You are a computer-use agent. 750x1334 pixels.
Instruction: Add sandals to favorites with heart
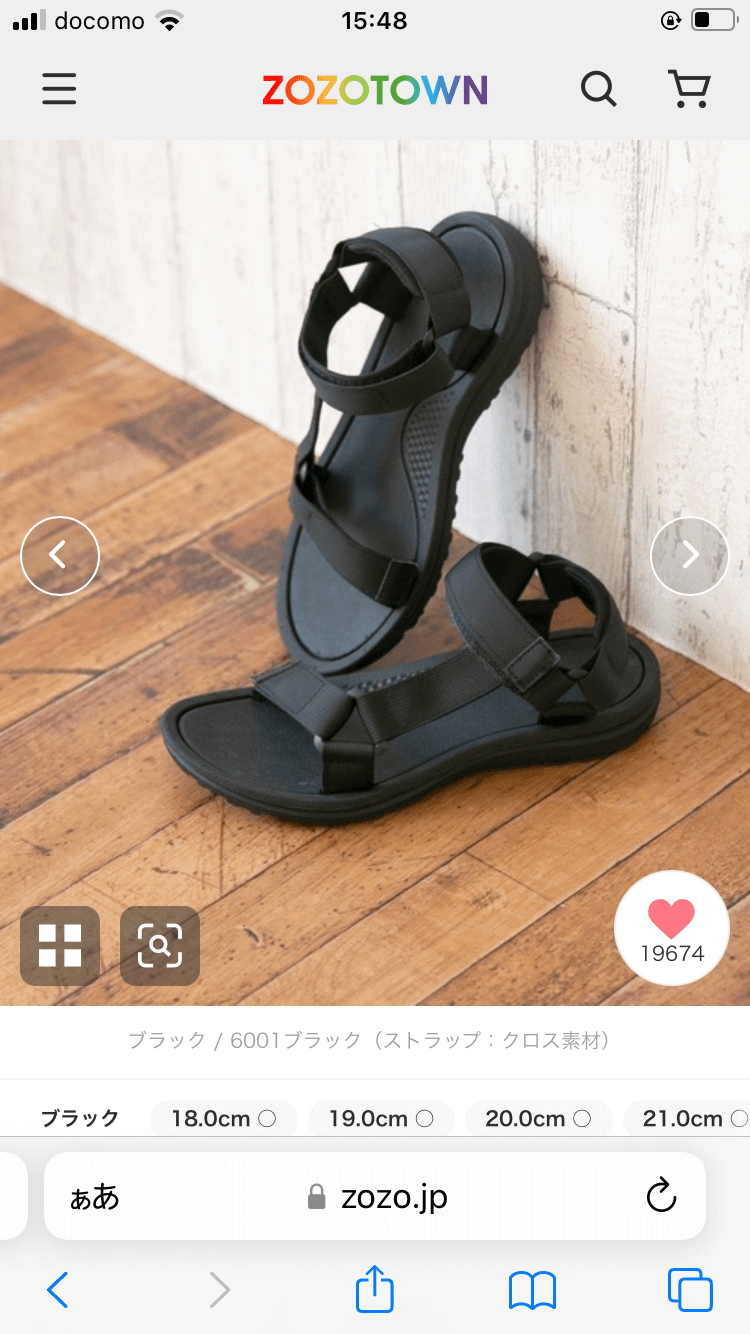pyautogui.click(x=671, y=929)
